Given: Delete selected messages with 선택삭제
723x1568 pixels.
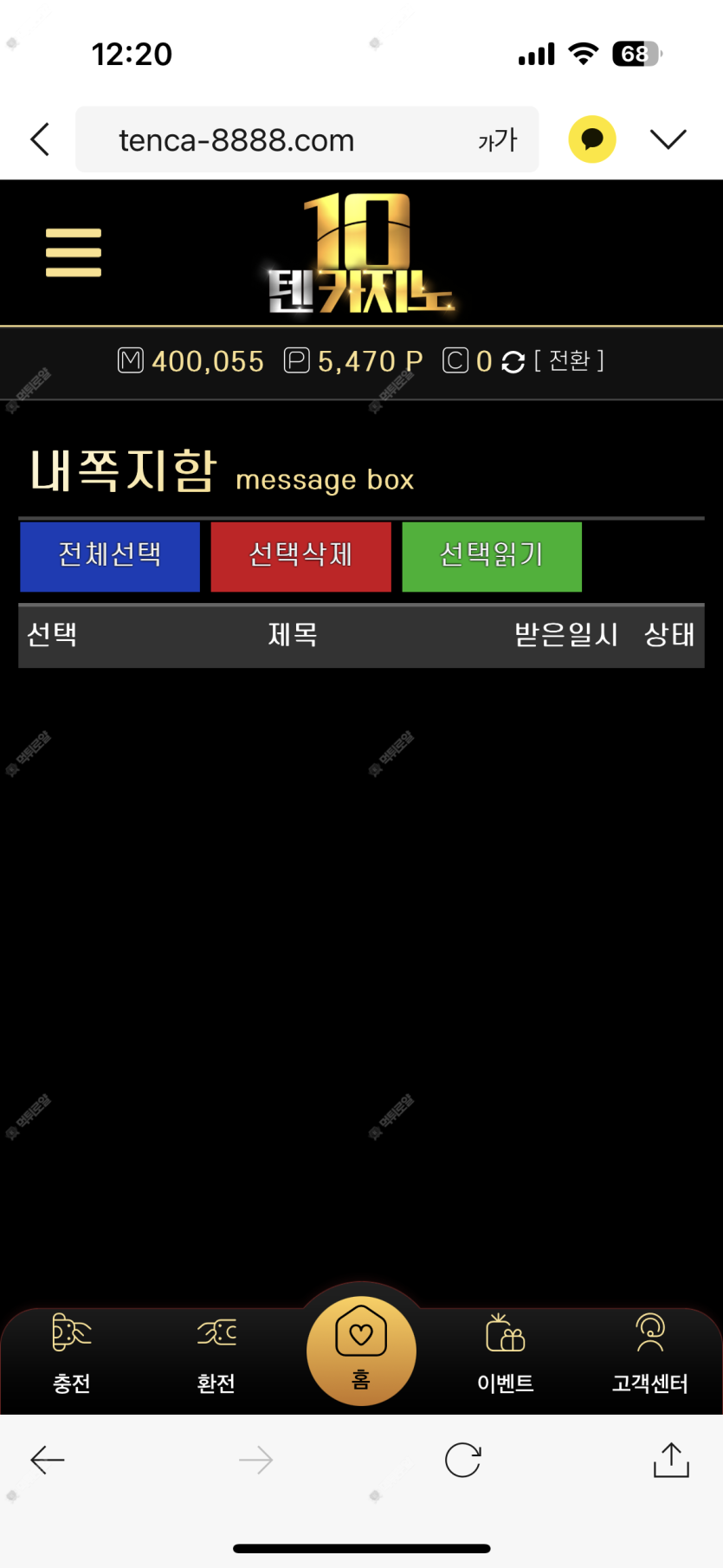Looking at the screenshot, I should (x=300, y=556).
